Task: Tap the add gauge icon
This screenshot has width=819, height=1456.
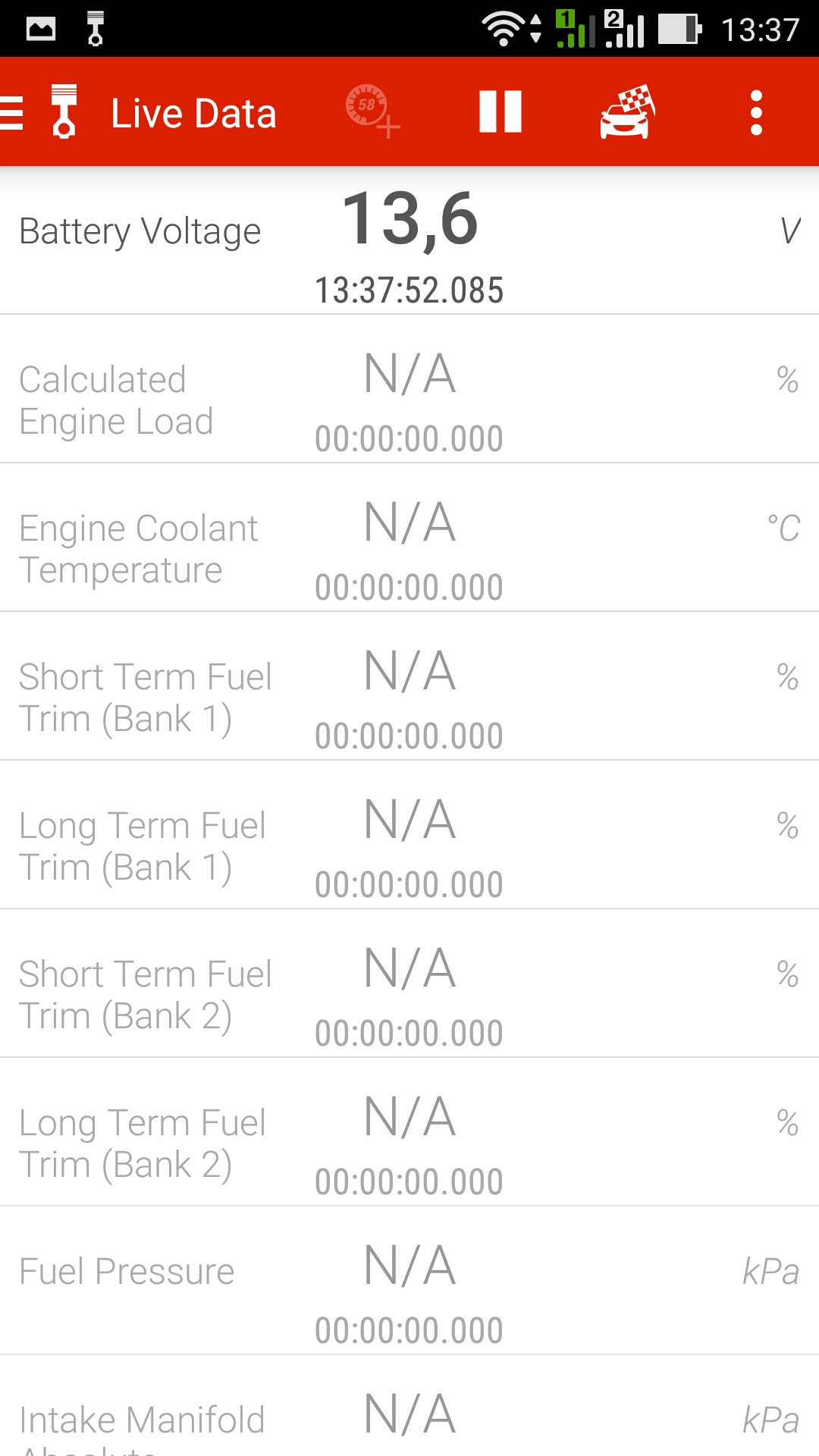Action: [x=372, y=112]
